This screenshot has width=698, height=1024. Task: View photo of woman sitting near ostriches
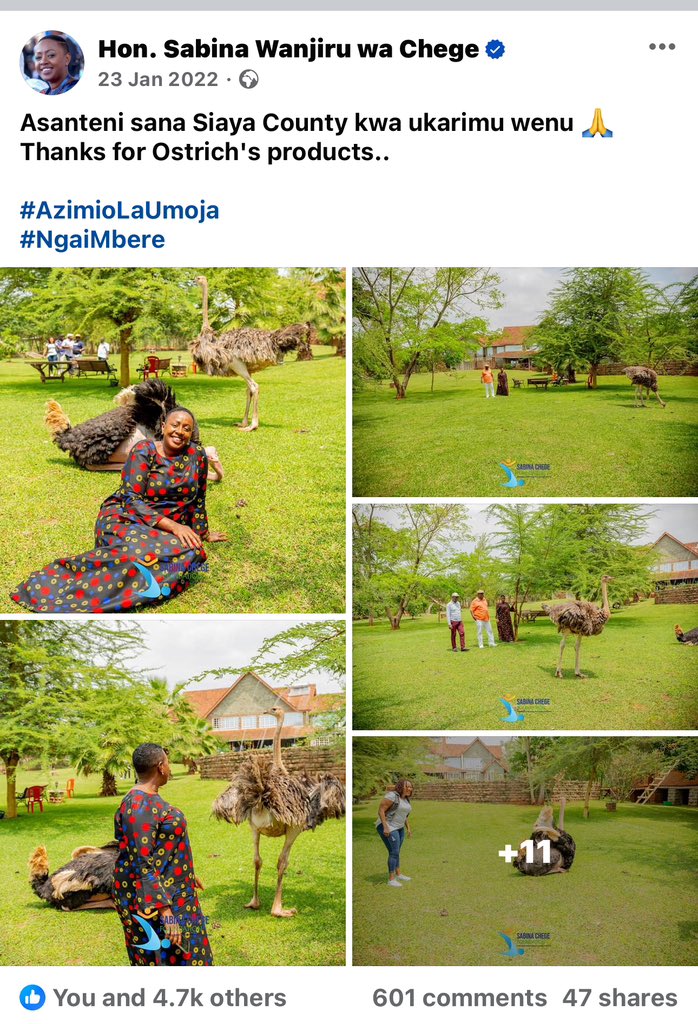pyautogui.click(x=173, y=440)
